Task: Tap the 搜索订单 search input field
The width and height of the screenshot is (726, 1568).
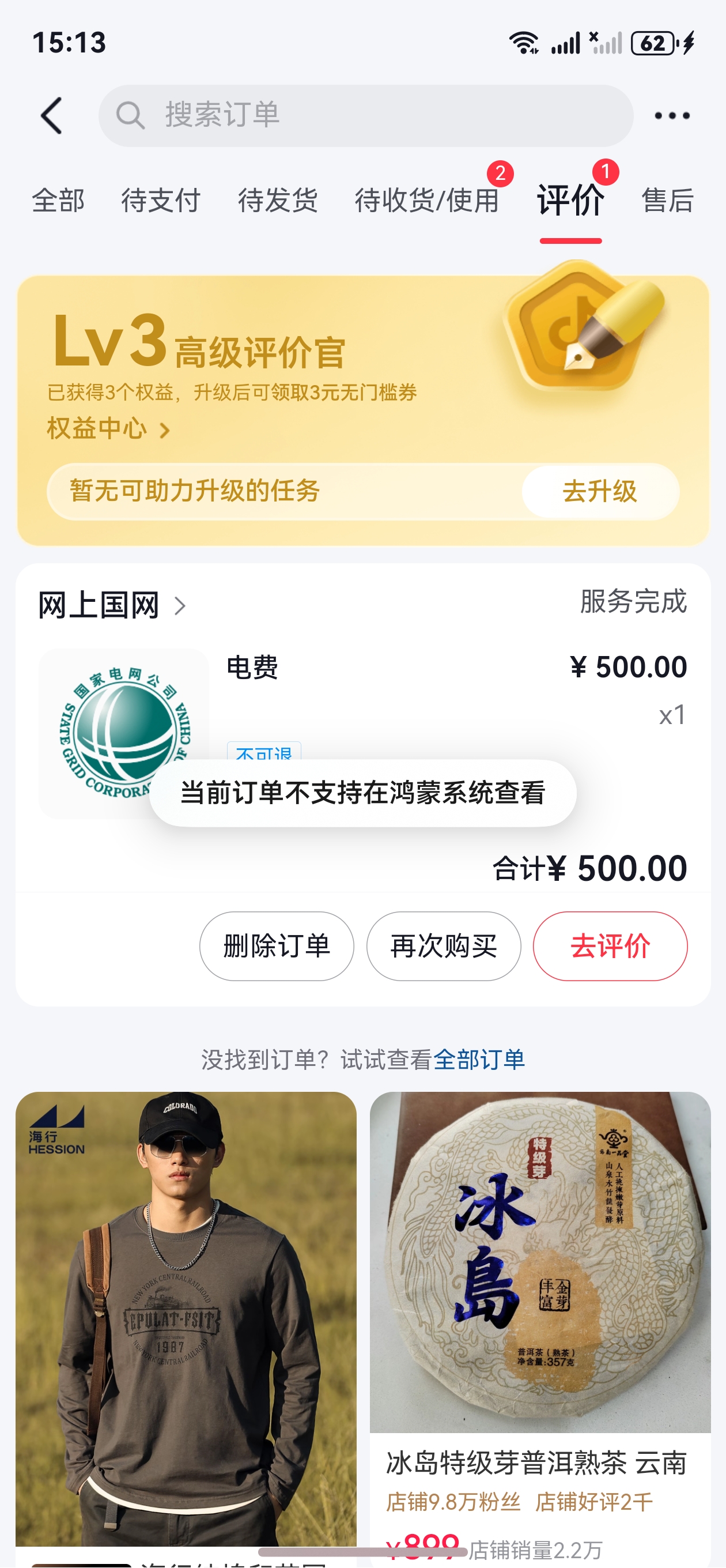Action: (x=365, y=116)
